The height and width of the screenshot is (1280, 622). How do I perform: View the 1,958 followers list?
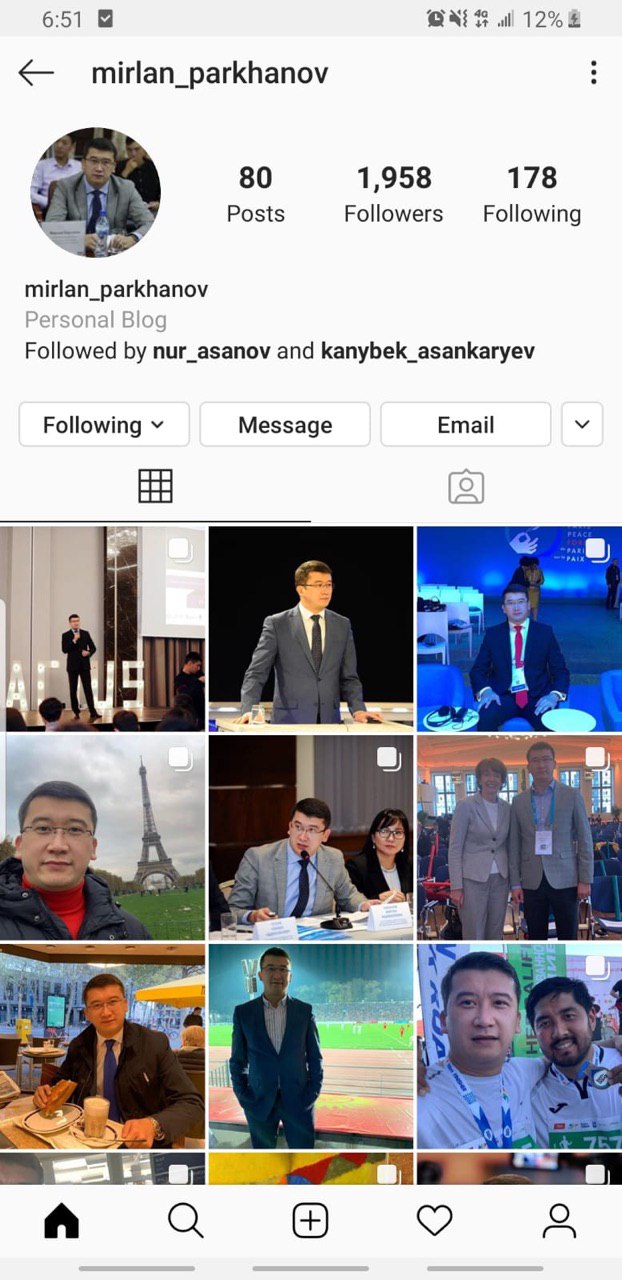coord(393,193)
